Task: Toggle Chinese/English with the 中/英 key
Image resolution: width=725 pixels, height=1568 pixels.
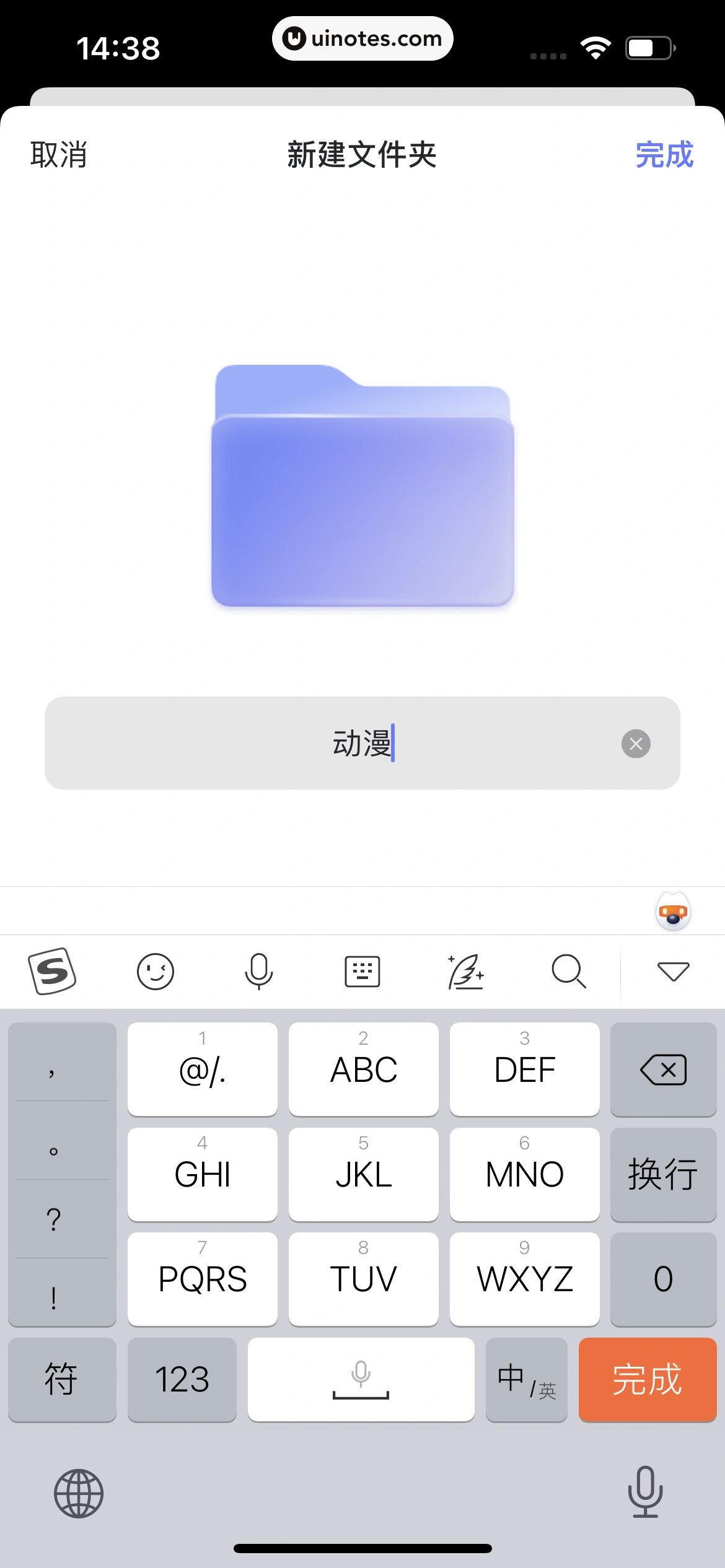Action: [526, 1380]
